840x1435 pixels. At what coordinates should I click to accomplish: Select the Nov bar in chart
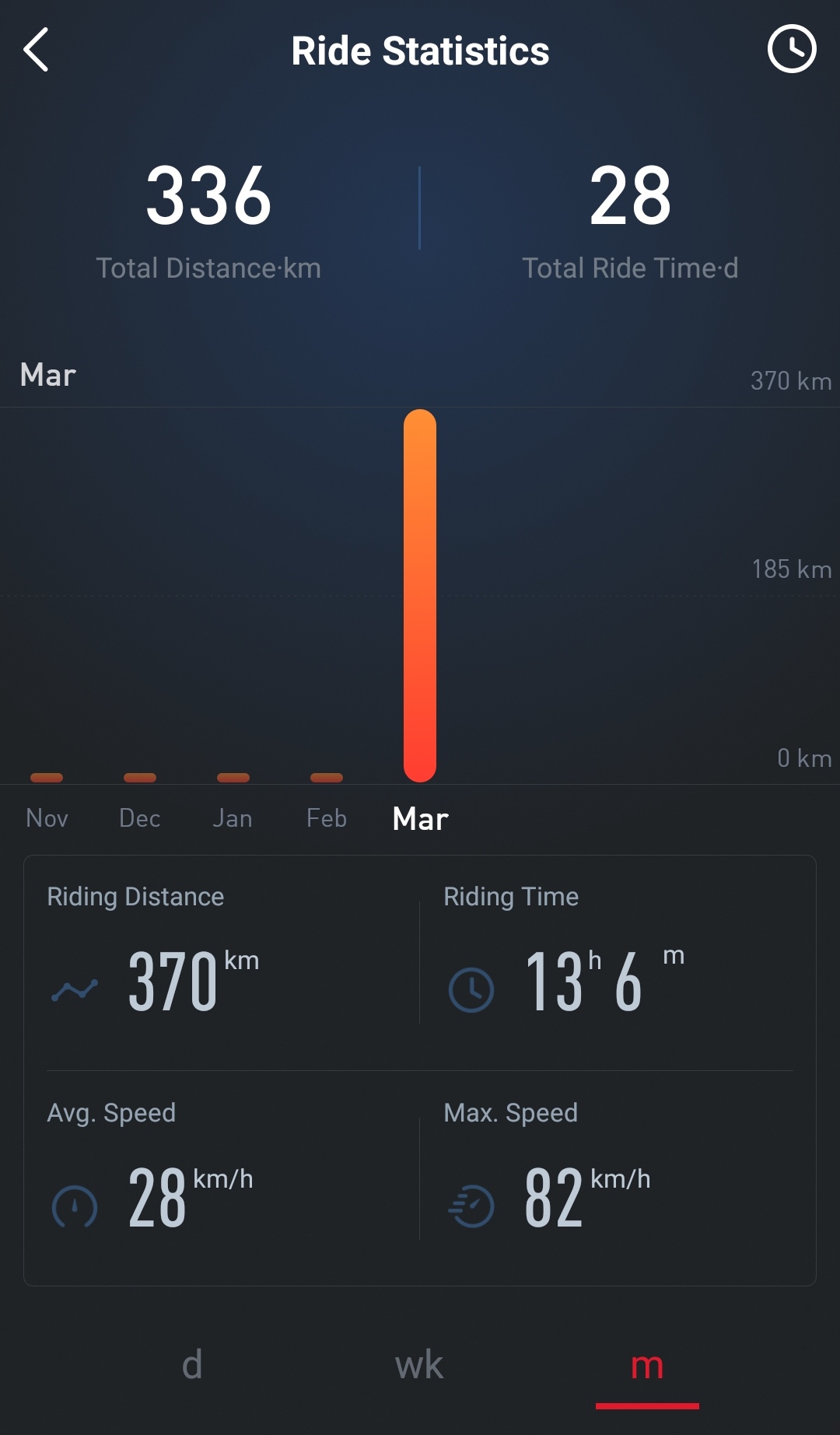coord(47,777)
